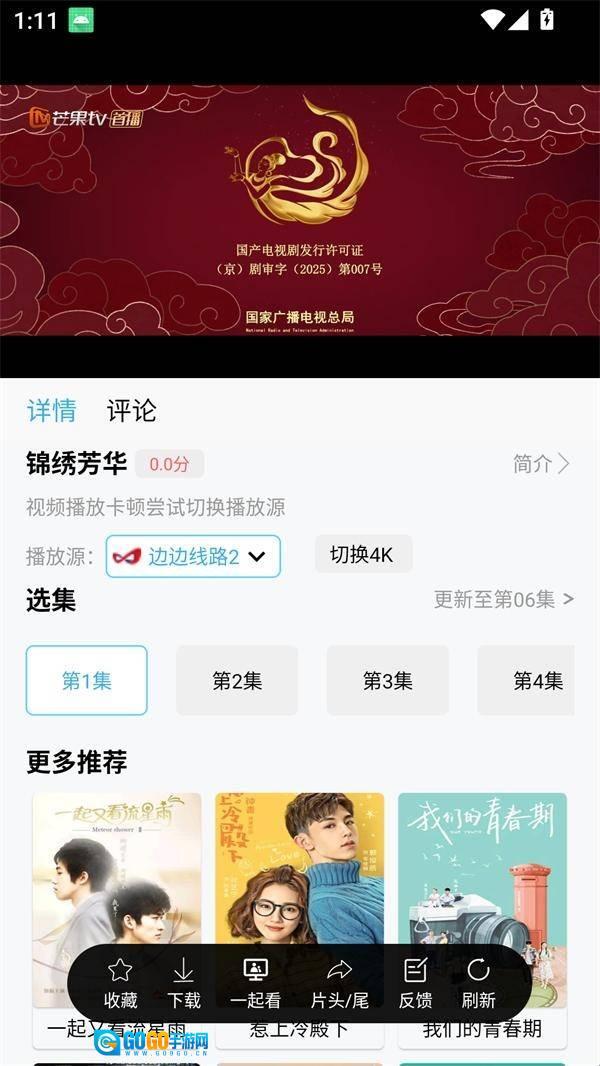Add to favorites with 收藏 star

tap(120, 982)
